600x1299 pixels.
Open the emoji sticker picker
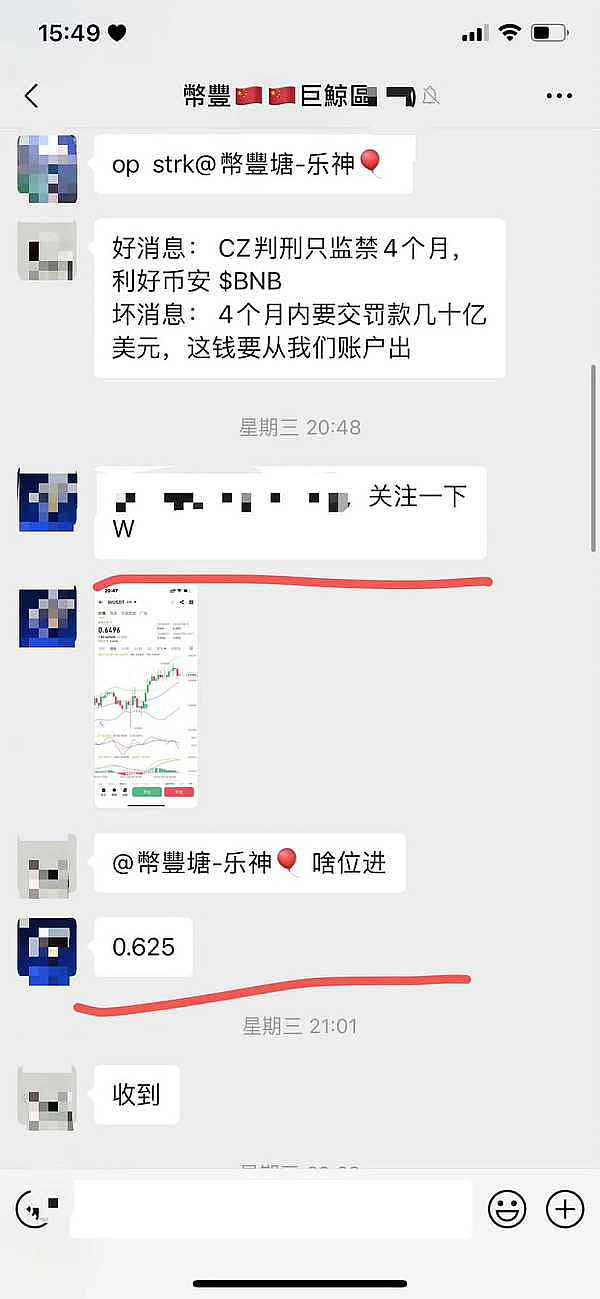[507, 1209]
